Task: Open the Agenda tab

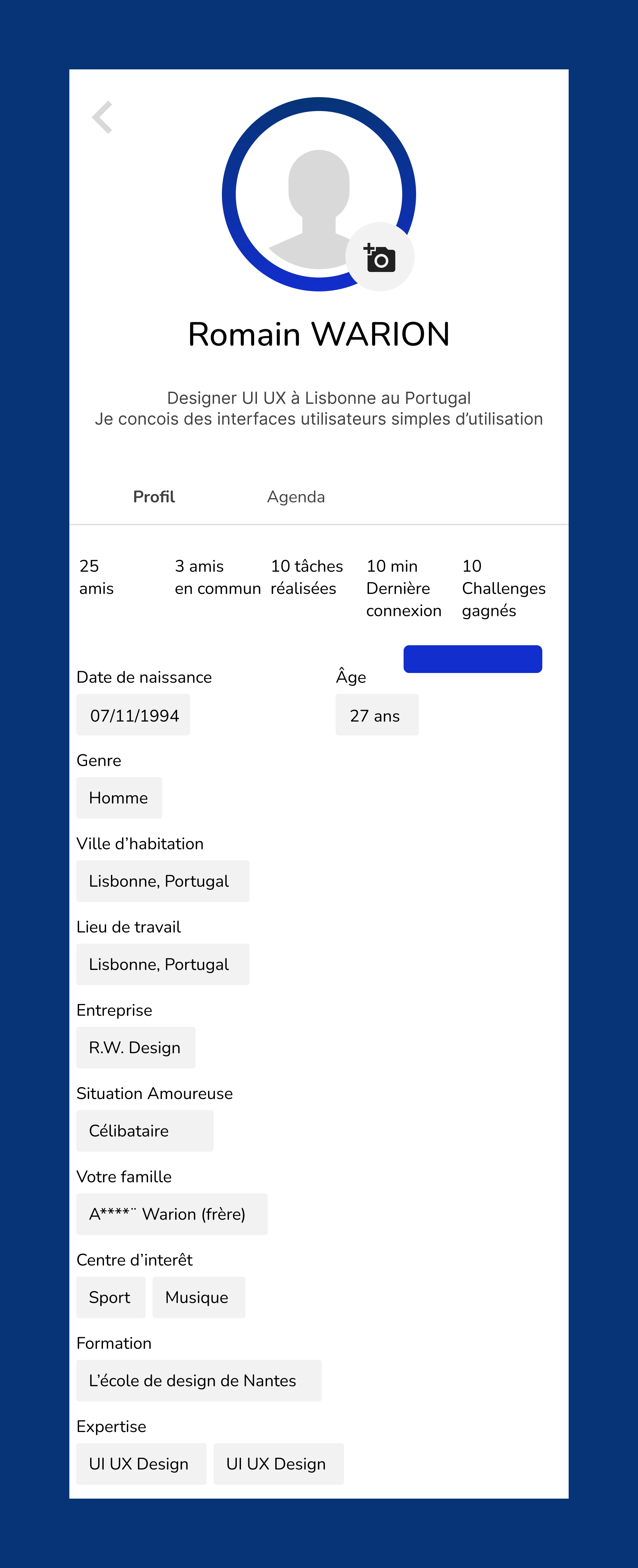Action: point(295,497)
